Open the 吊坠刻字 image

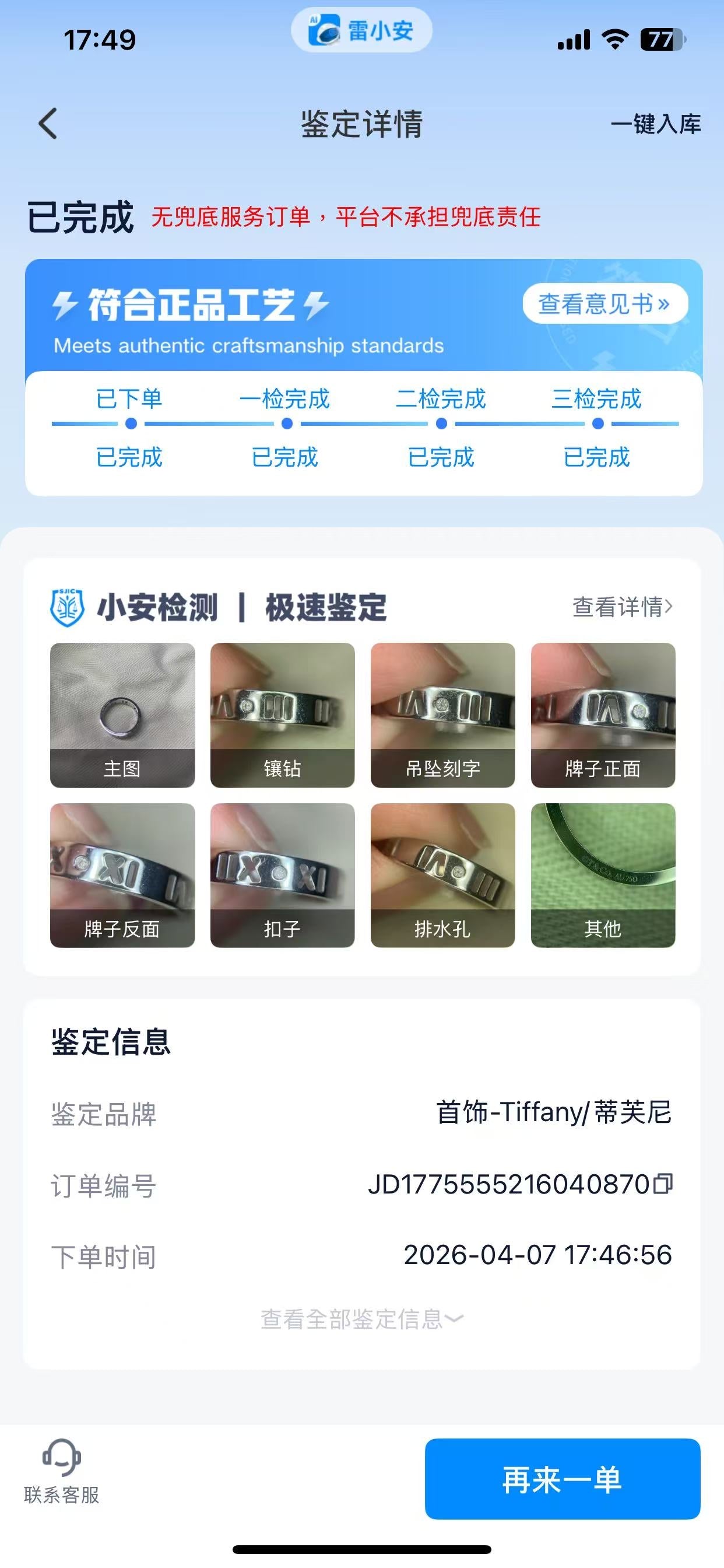point(443,715)
